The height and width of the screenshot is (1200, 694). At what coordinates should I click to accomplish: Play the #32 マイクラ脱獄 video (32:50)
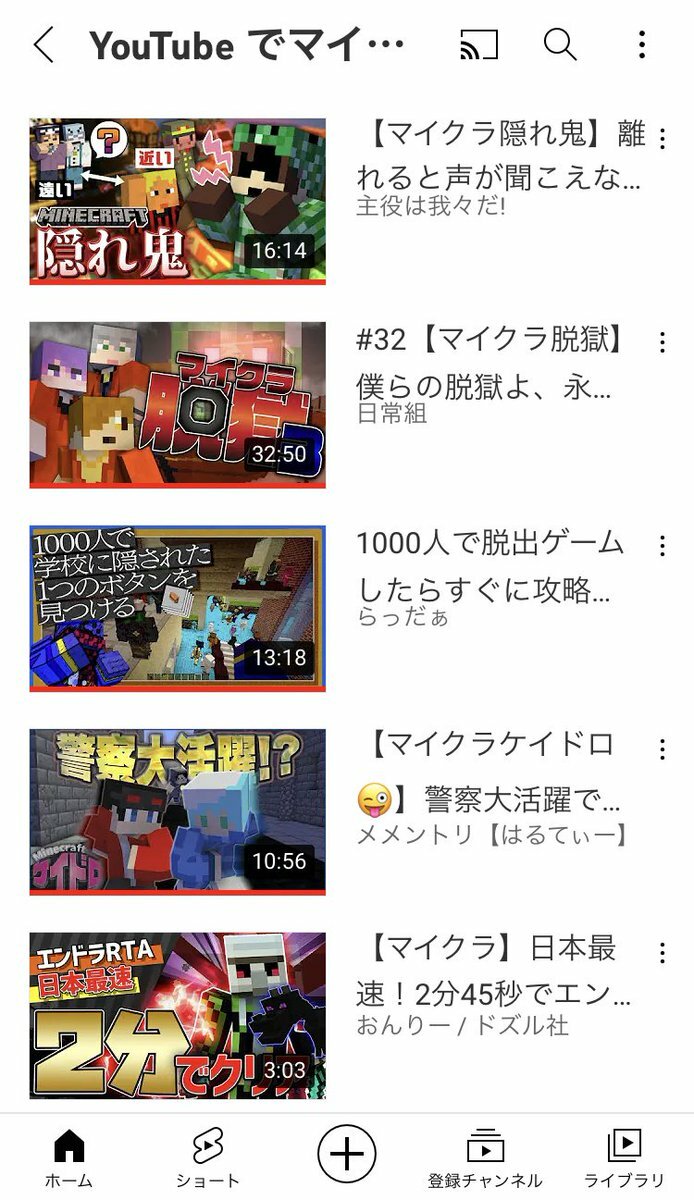178,404
